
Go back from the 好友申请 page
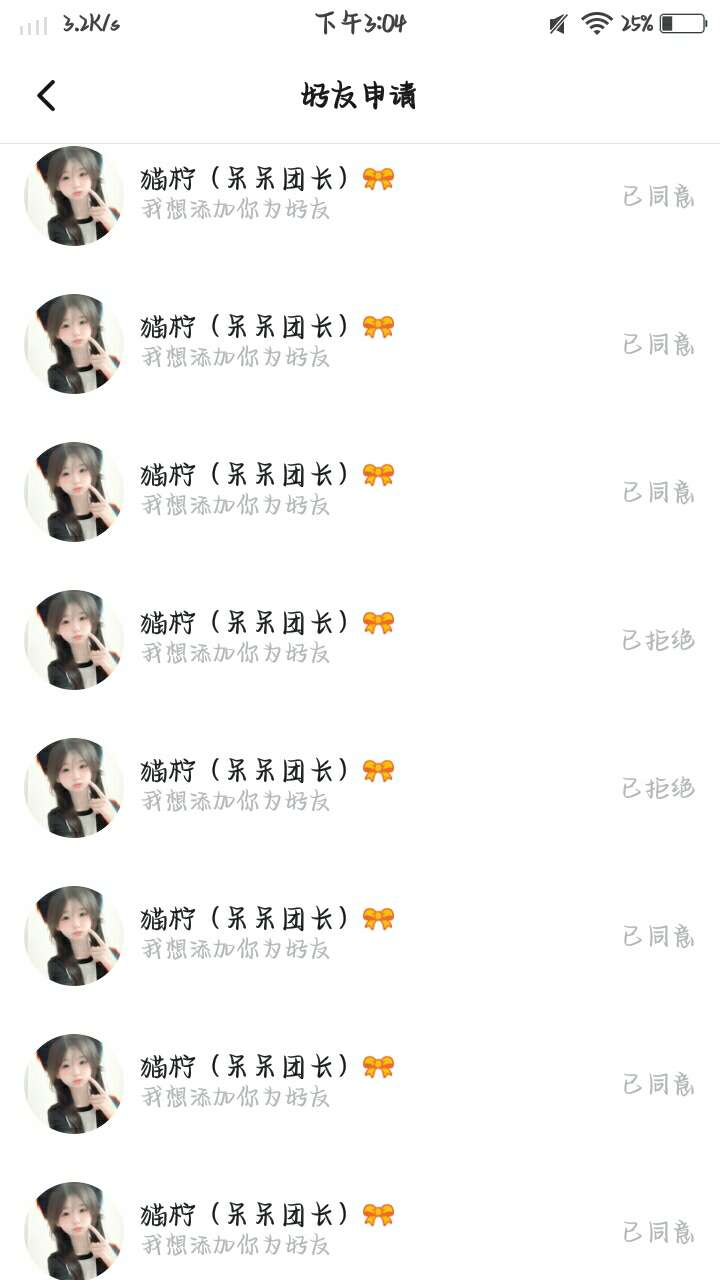tap(46, 96)
